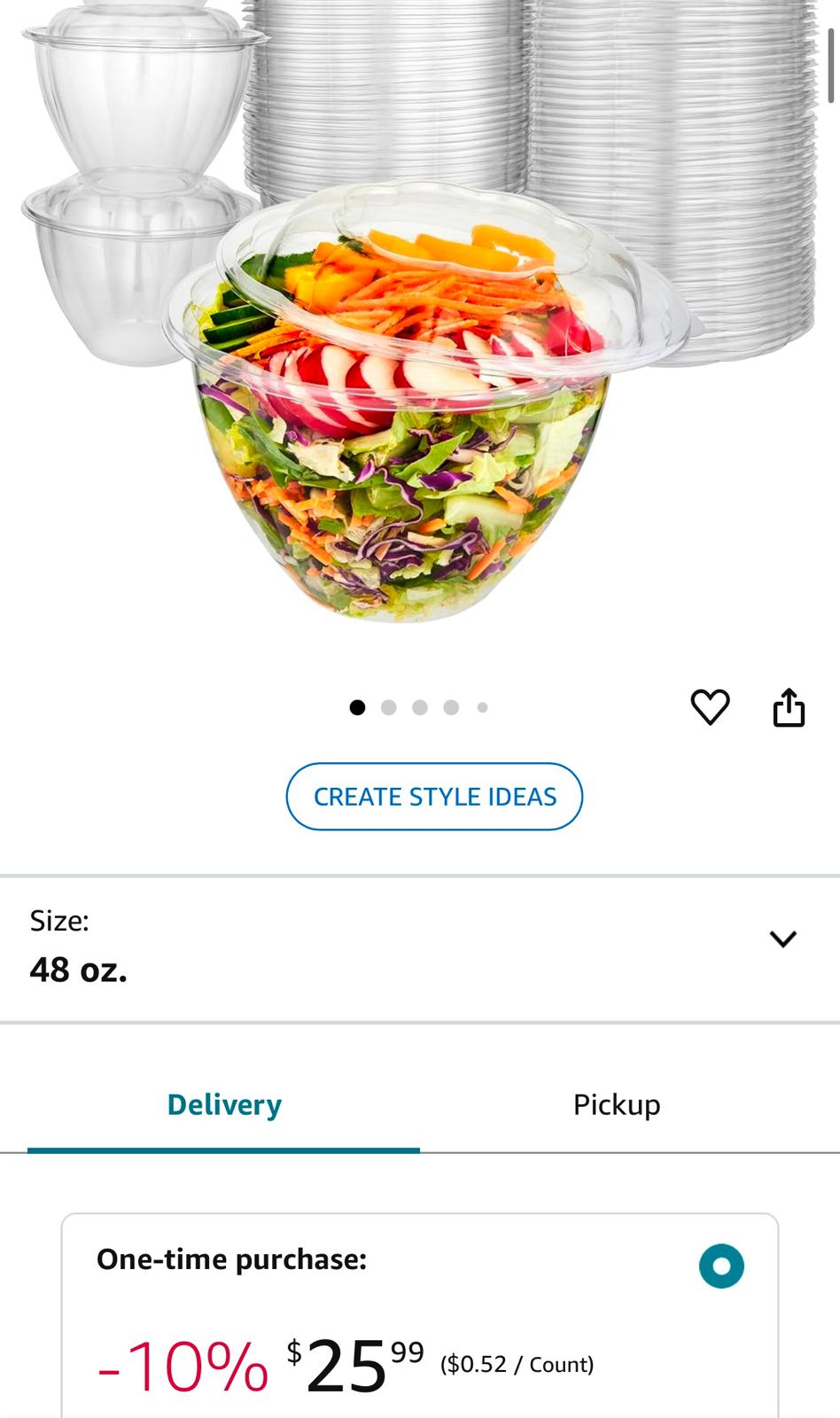
Task: Select the second carousel dot
Action: pos(389,707)
